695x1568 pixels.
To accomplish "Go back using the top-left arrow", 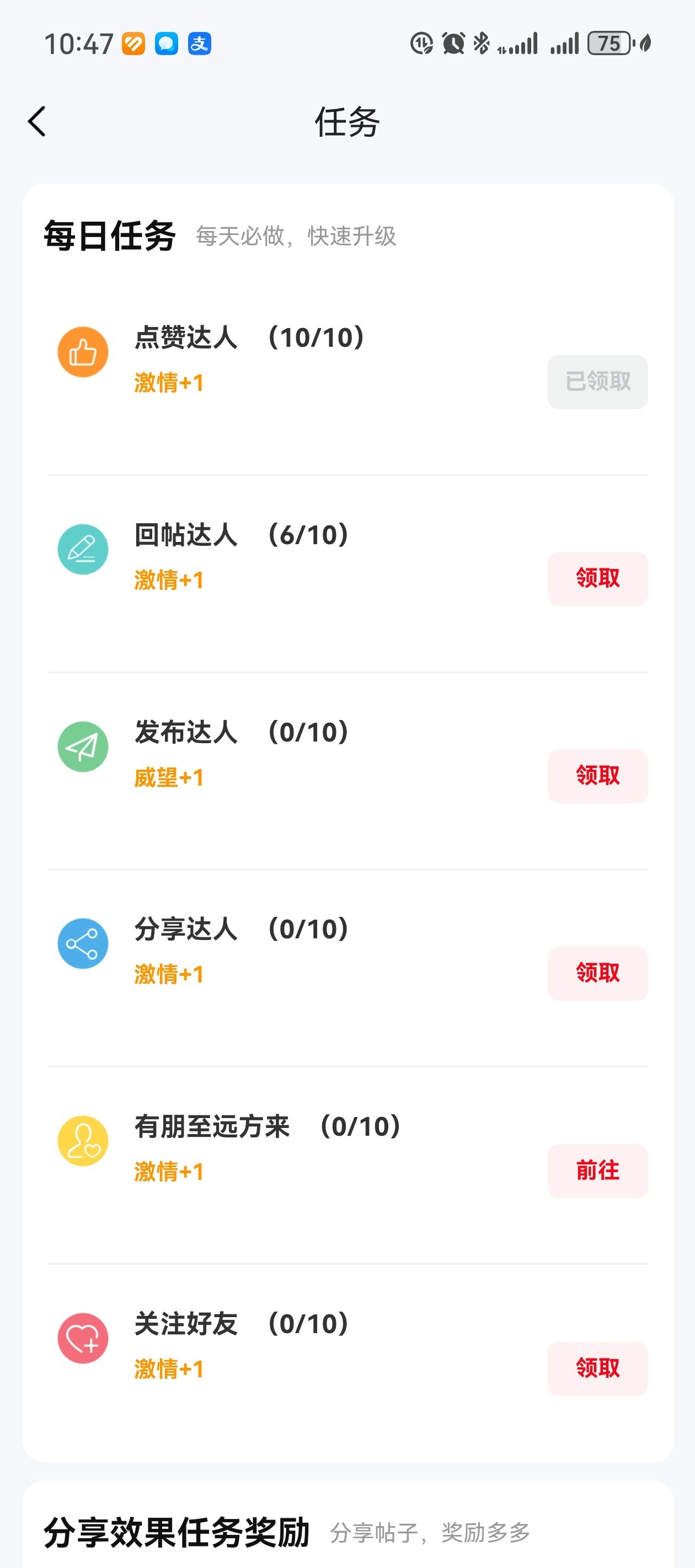I will coord(37,121).
